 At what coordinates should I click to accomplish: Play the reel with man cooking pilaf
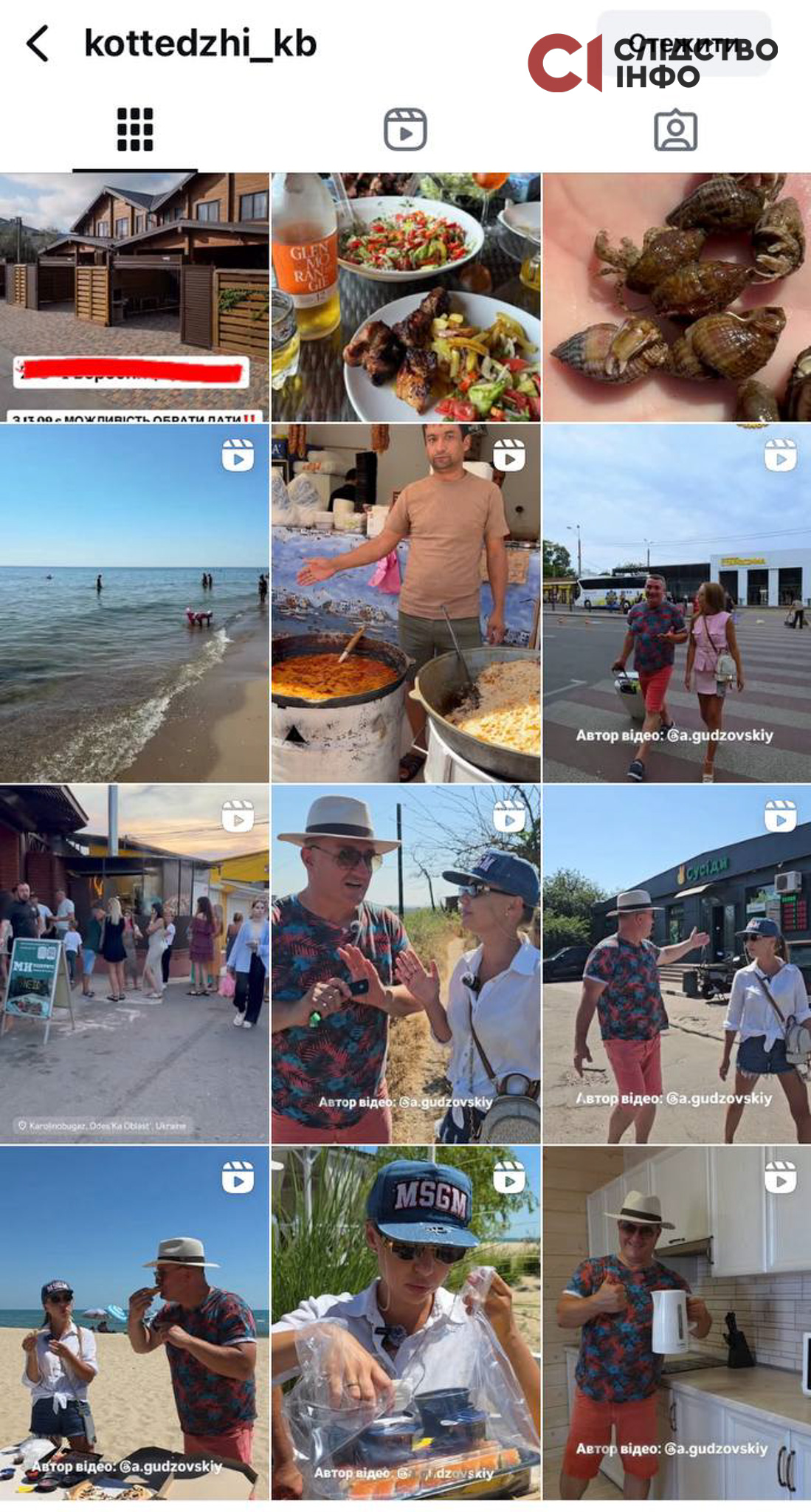pyautogui.click(x=405, y=602)
